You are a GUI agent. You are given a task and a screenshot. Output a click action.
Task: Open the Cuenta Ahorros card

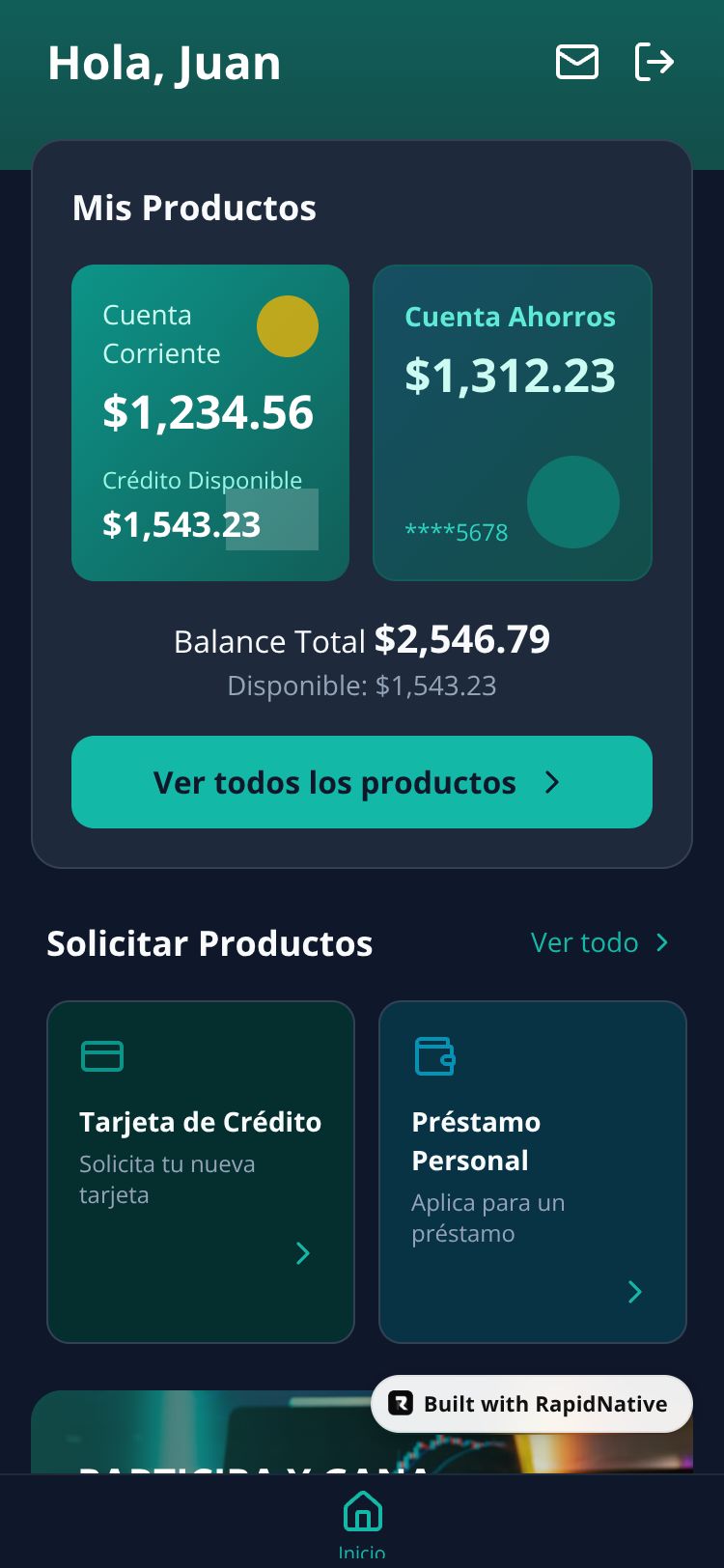pos(512,422)
